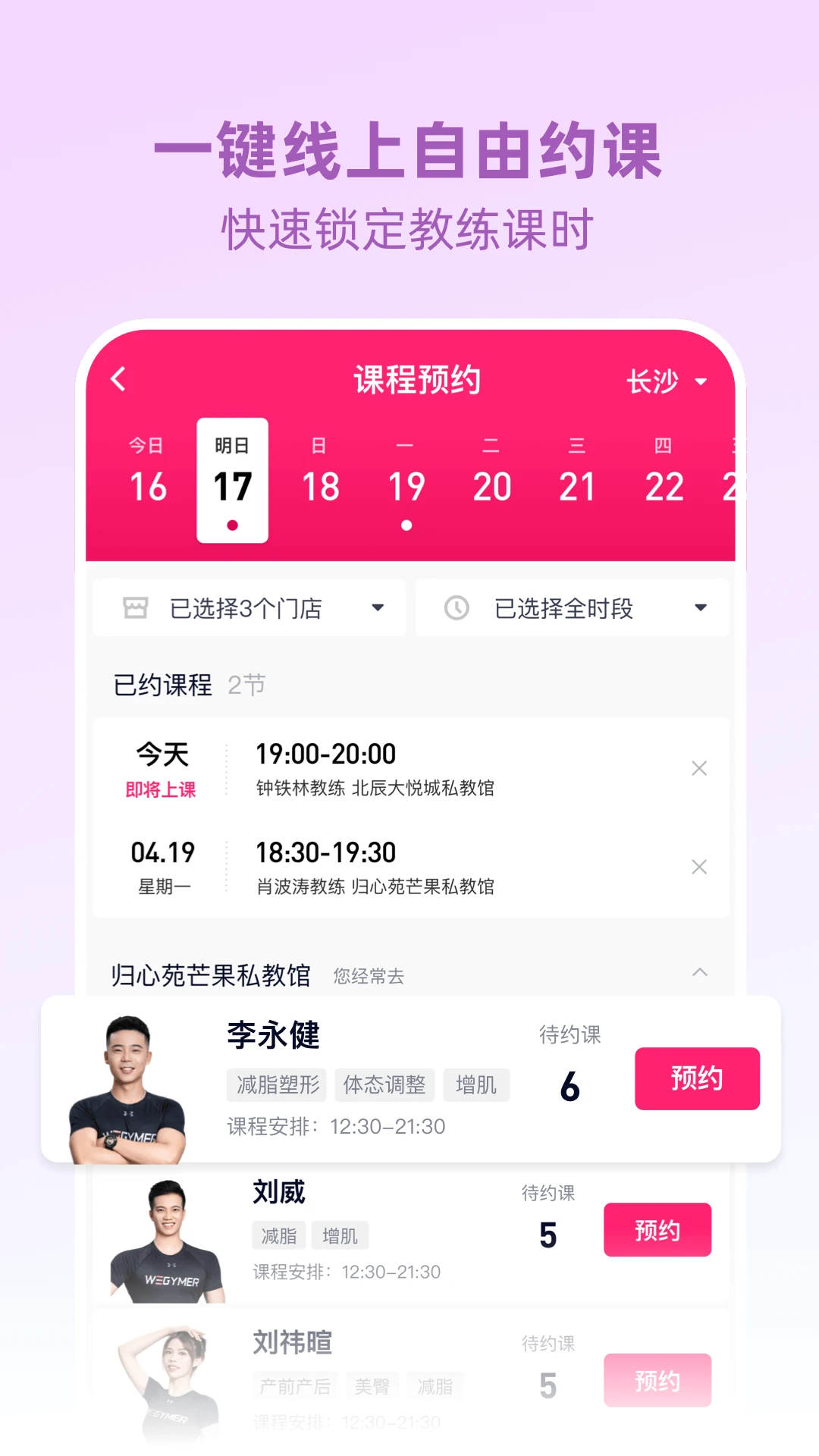Screen dimensions: 819x1456
Task: Dismiss the 04.19 肖波涛 booking via X
Action: (x=699, y=867)
